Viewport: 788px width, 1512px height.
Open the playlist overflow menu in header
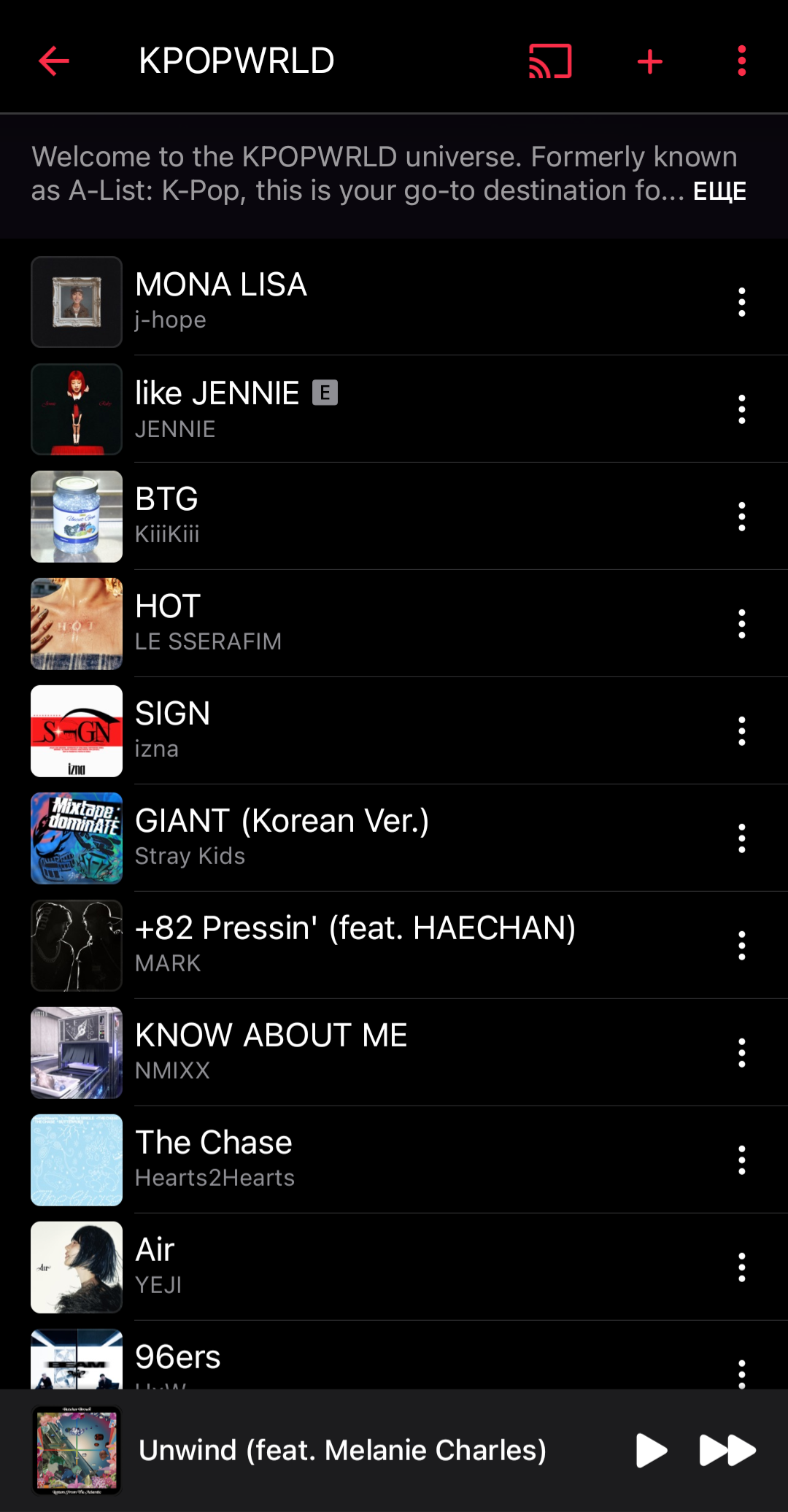point(741,61)
